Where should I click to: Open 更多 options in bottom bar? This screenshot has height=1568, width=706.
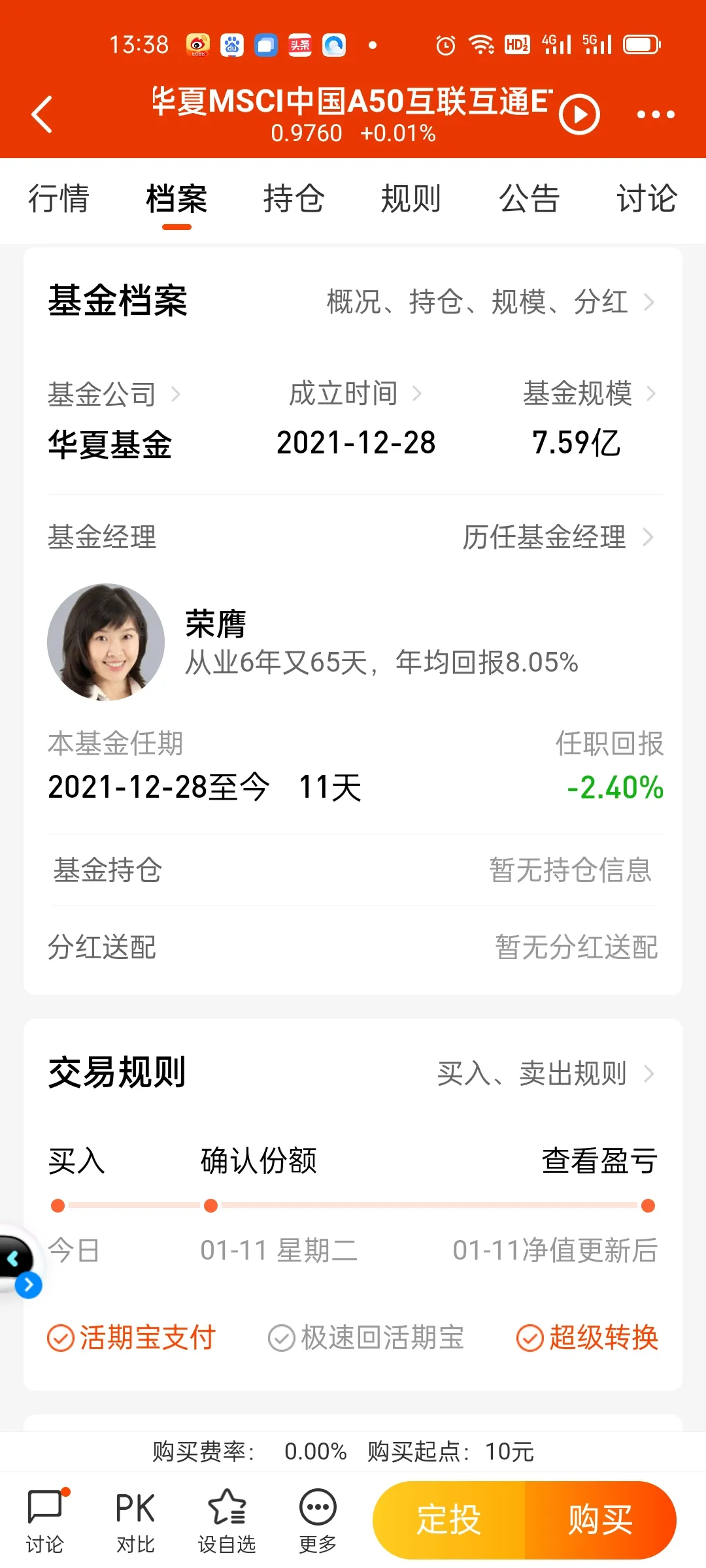pyautogui.click(x=318, y=1521)
